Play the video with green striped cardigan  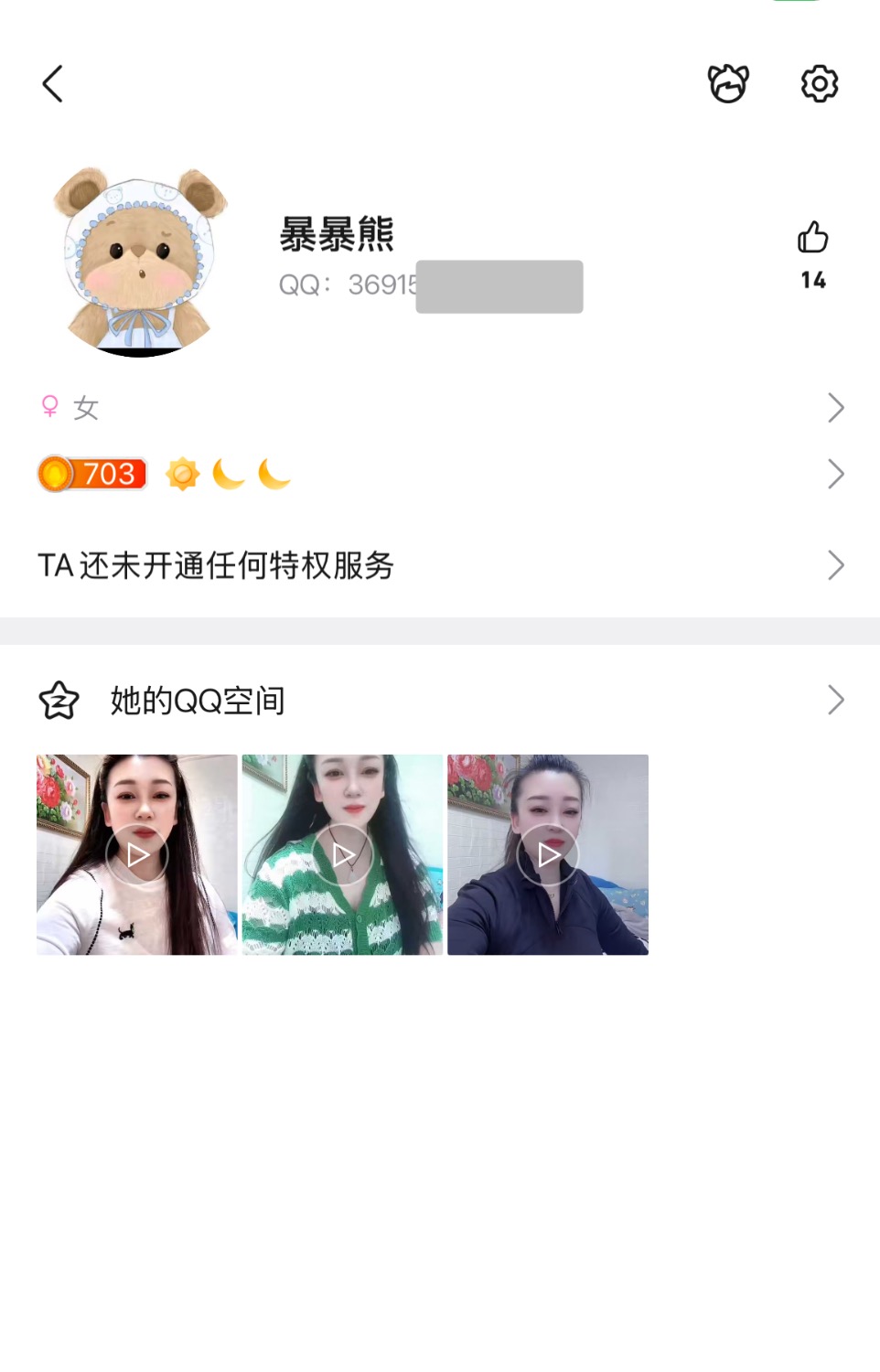343,855
